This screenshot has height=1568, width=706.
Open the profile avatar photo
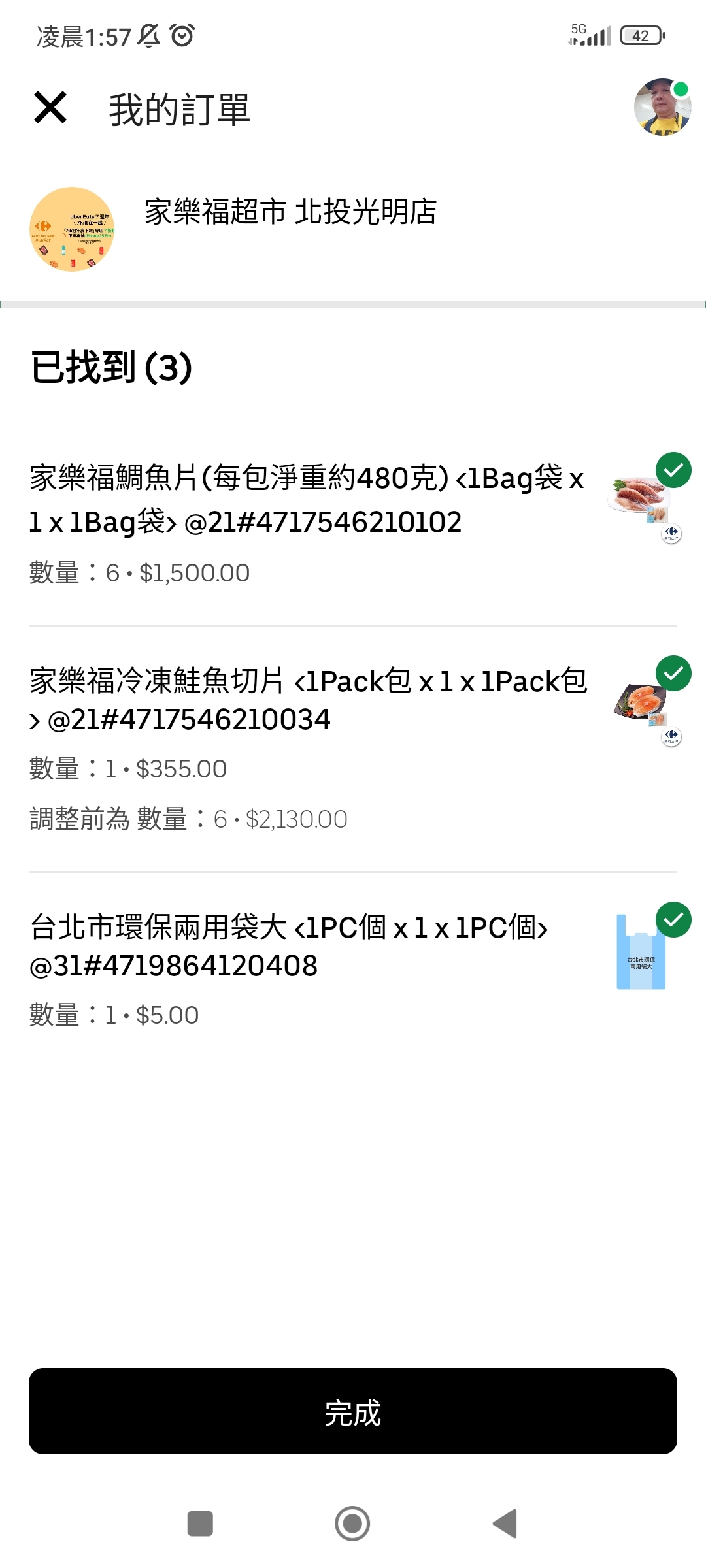pos(662,107)
